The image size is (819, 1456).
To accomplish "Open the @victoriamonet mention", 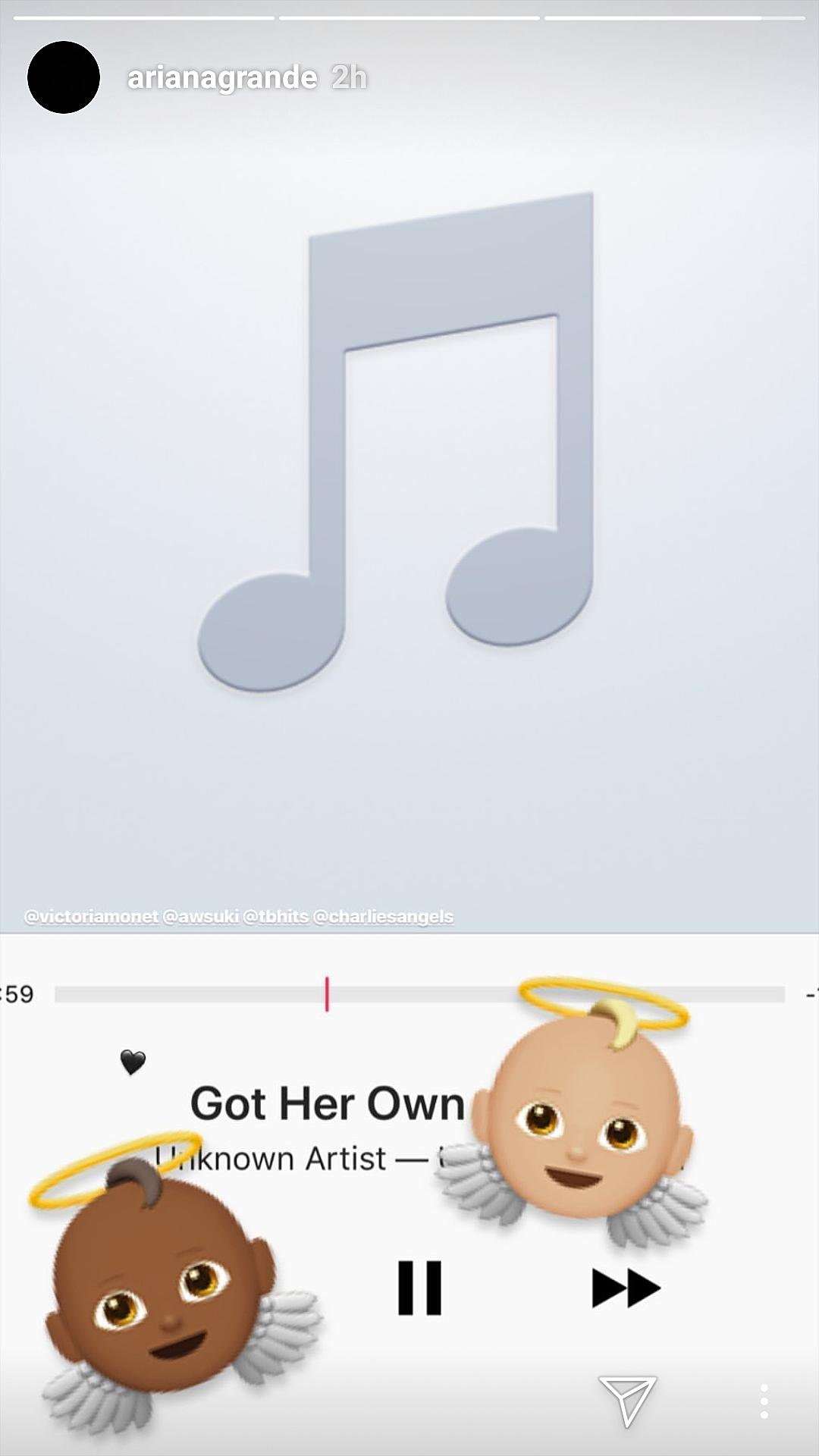I will [x=91, y=916].
